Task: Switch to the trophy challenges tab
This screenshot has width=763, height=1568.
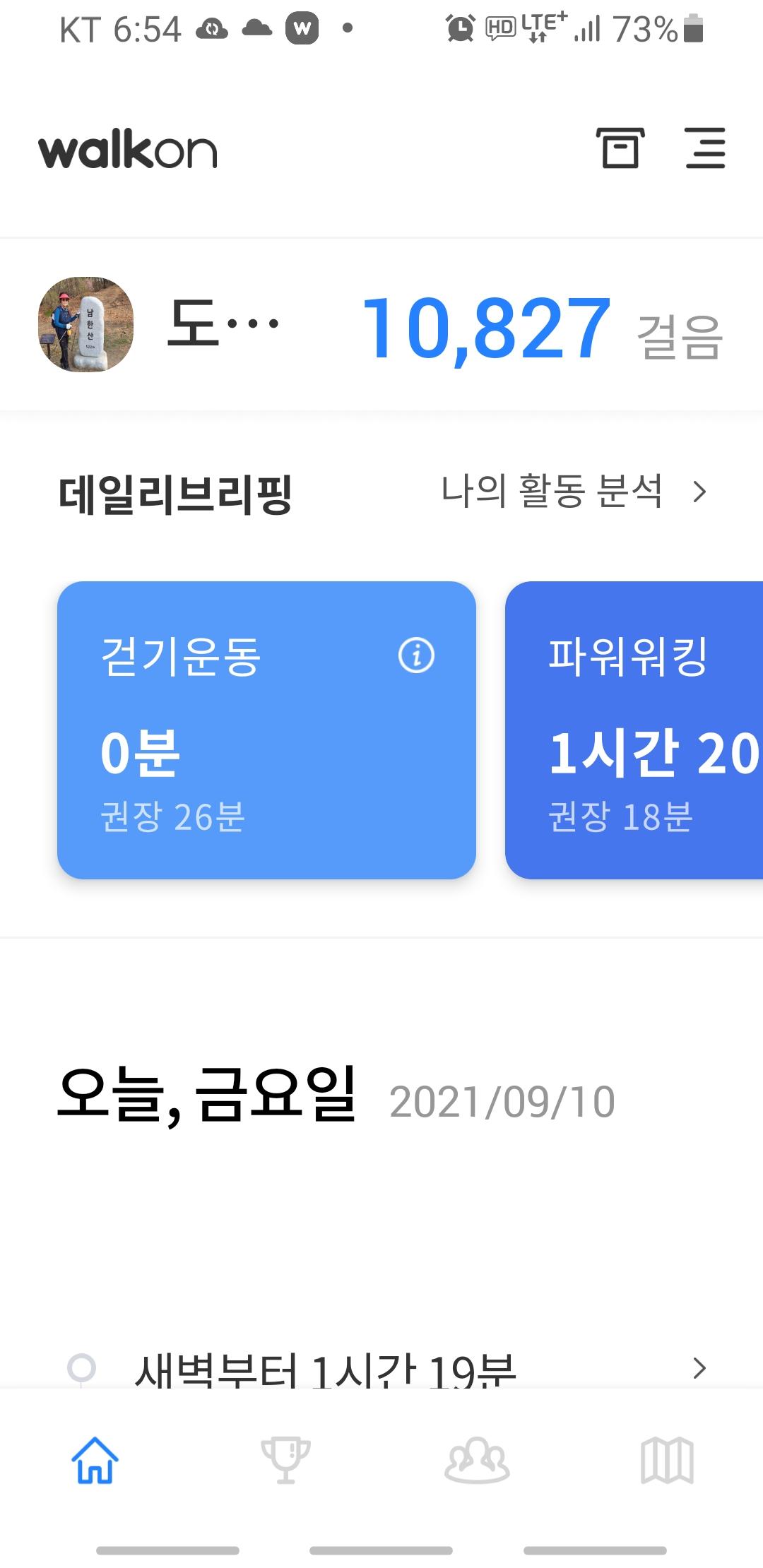Action: click(285, 1460)
